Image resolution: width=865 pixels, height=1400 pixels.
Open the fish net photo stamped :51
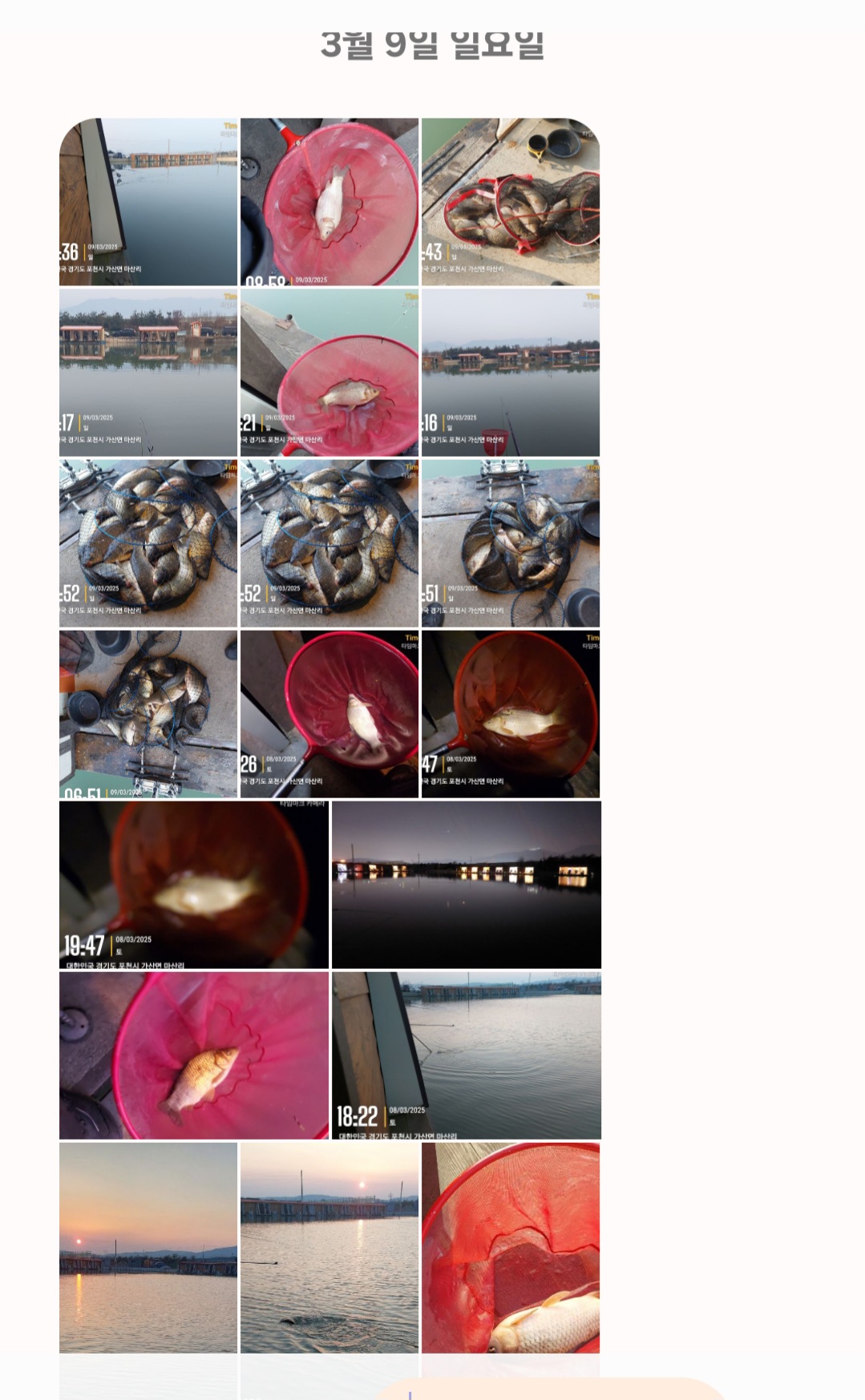pos(511,543)
